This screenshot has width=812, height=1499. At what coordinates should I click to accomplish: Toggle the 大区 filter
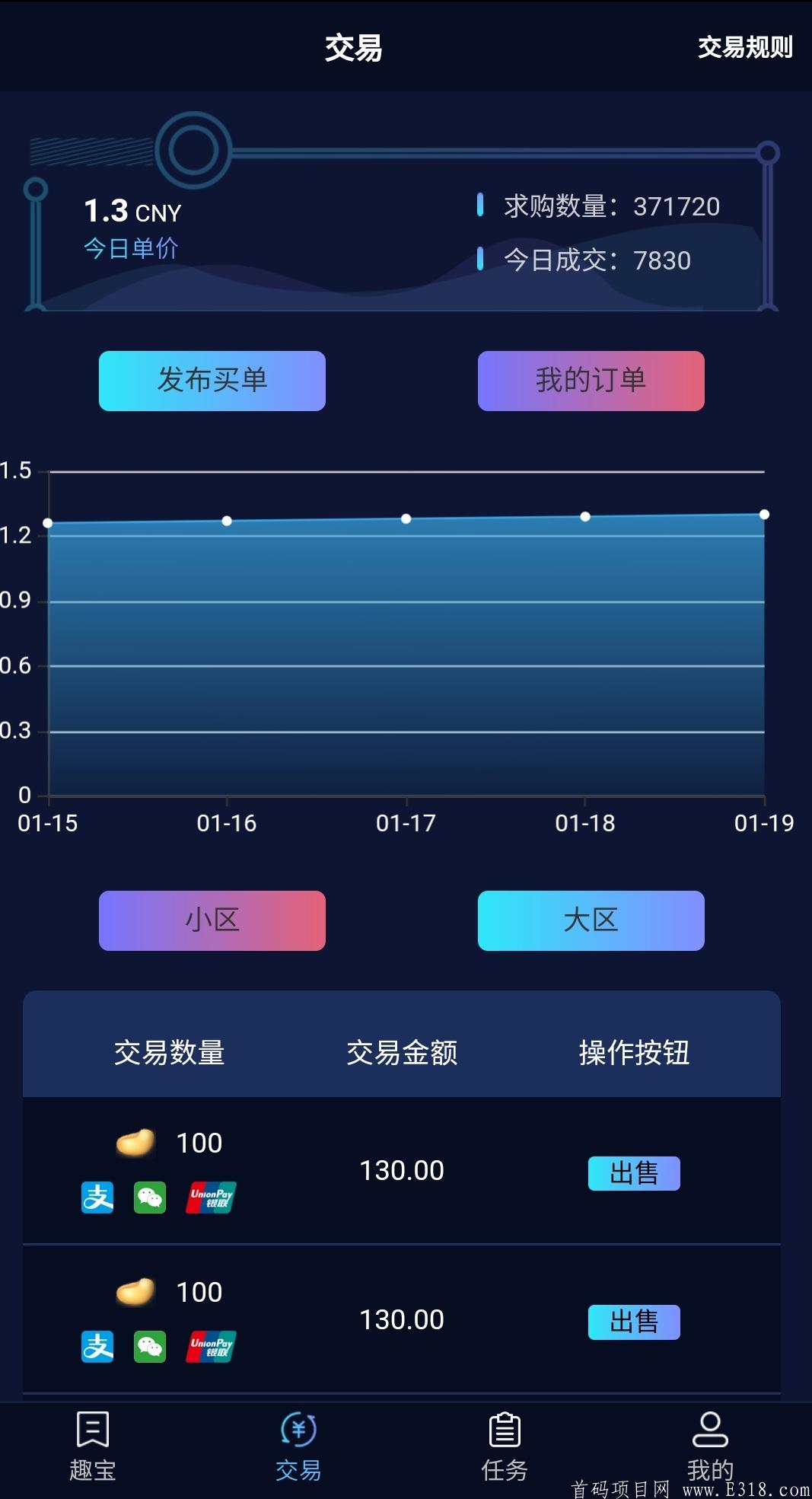pos(591,920)
